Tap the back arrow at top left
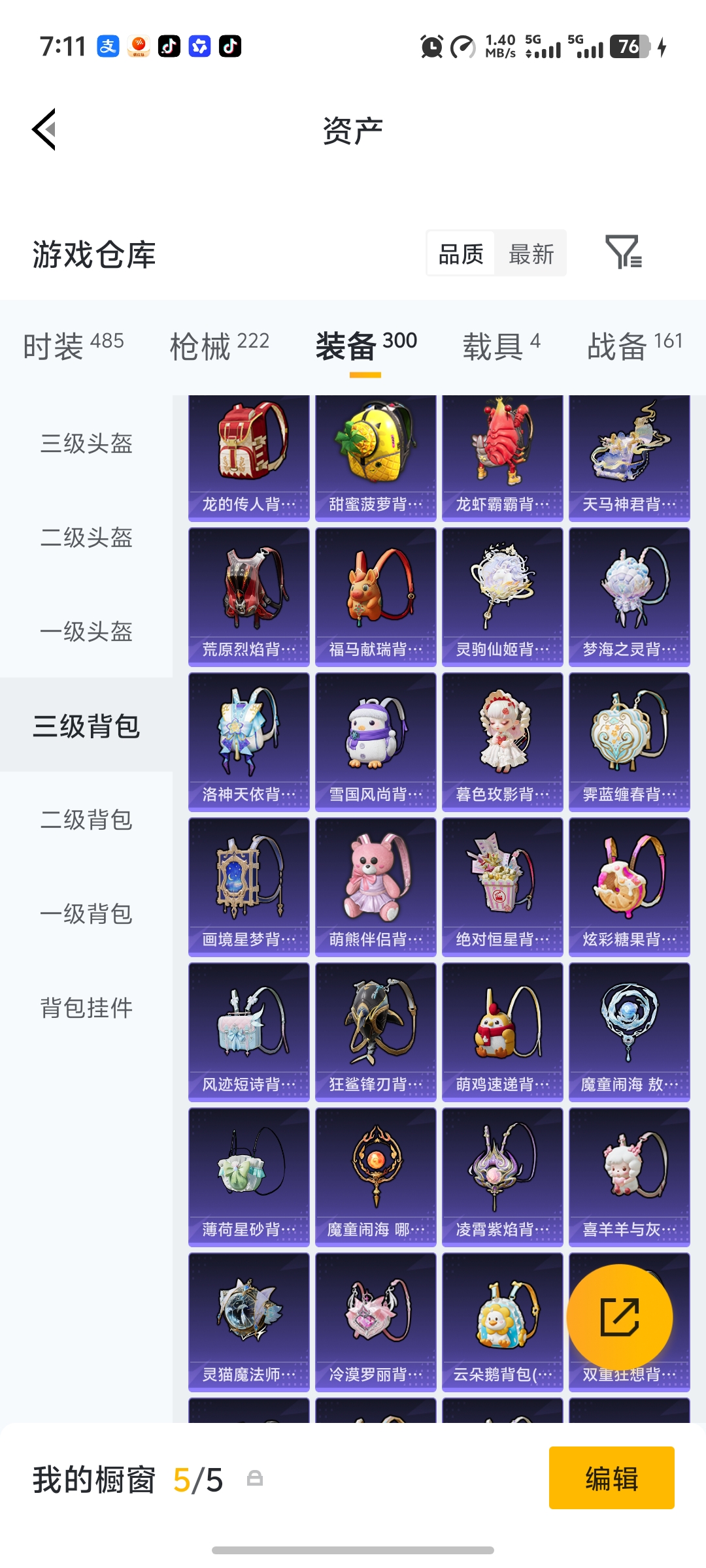This screenshot has width=706, height=1568. click(x=43, y=129)
